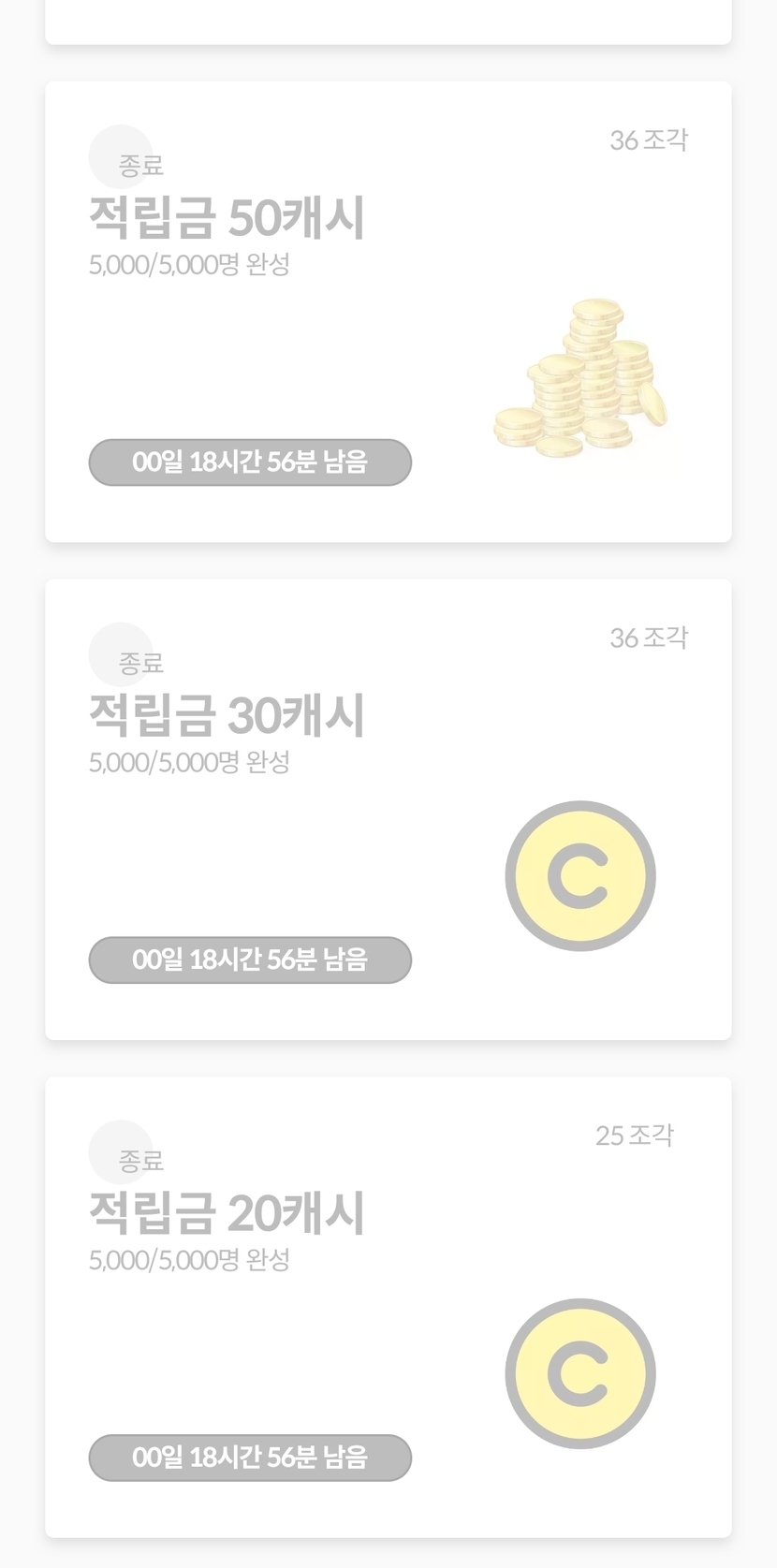Open the 적립금 50캐시 reward card
Image resolution: width=777 pixels, height=1568 pixels.
coord(388,312)
